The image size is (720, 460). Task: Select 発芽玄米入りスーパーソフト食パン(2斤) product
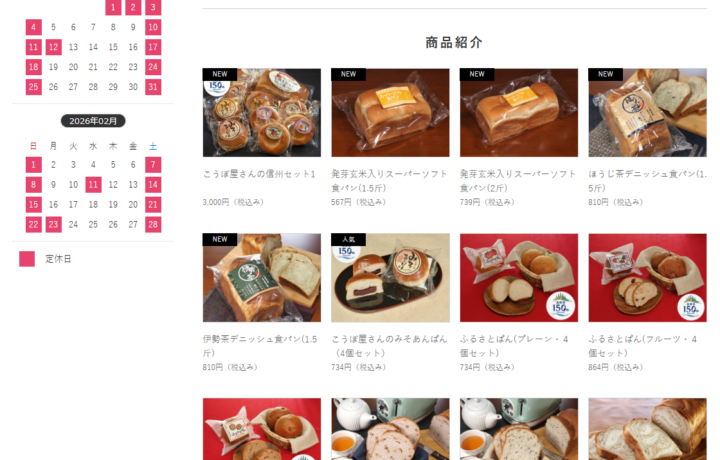pyautogui.click(x=519, y=113)
